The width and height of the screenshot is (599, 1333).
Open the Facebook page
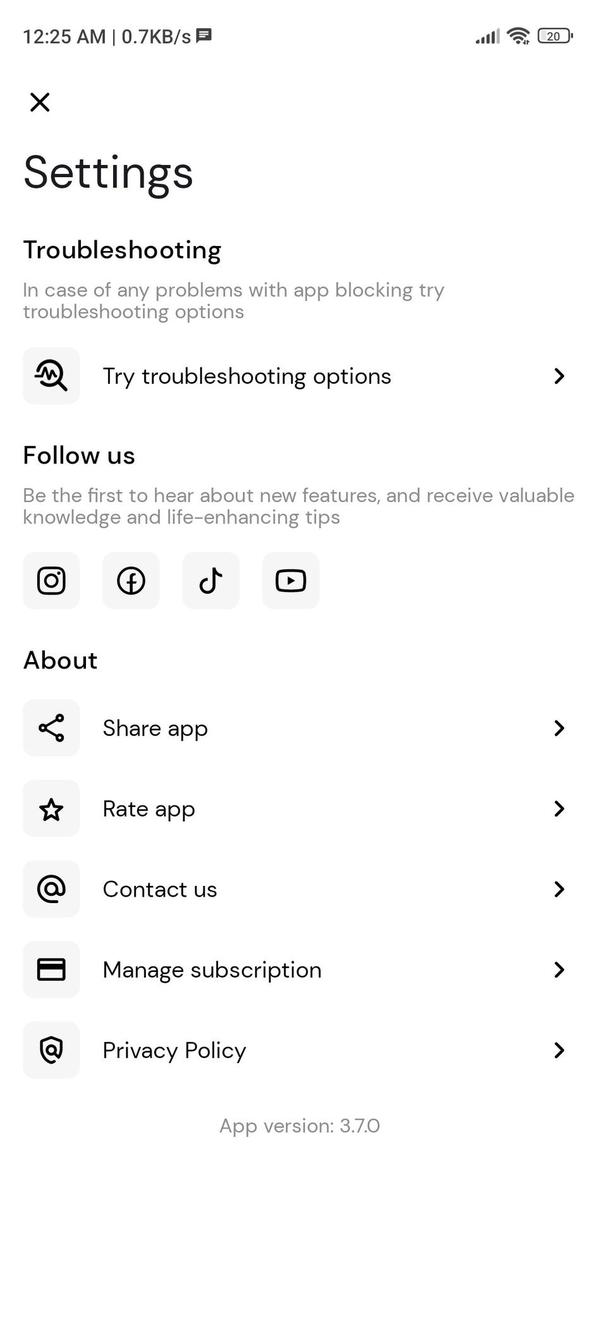(x=131, y=580)
